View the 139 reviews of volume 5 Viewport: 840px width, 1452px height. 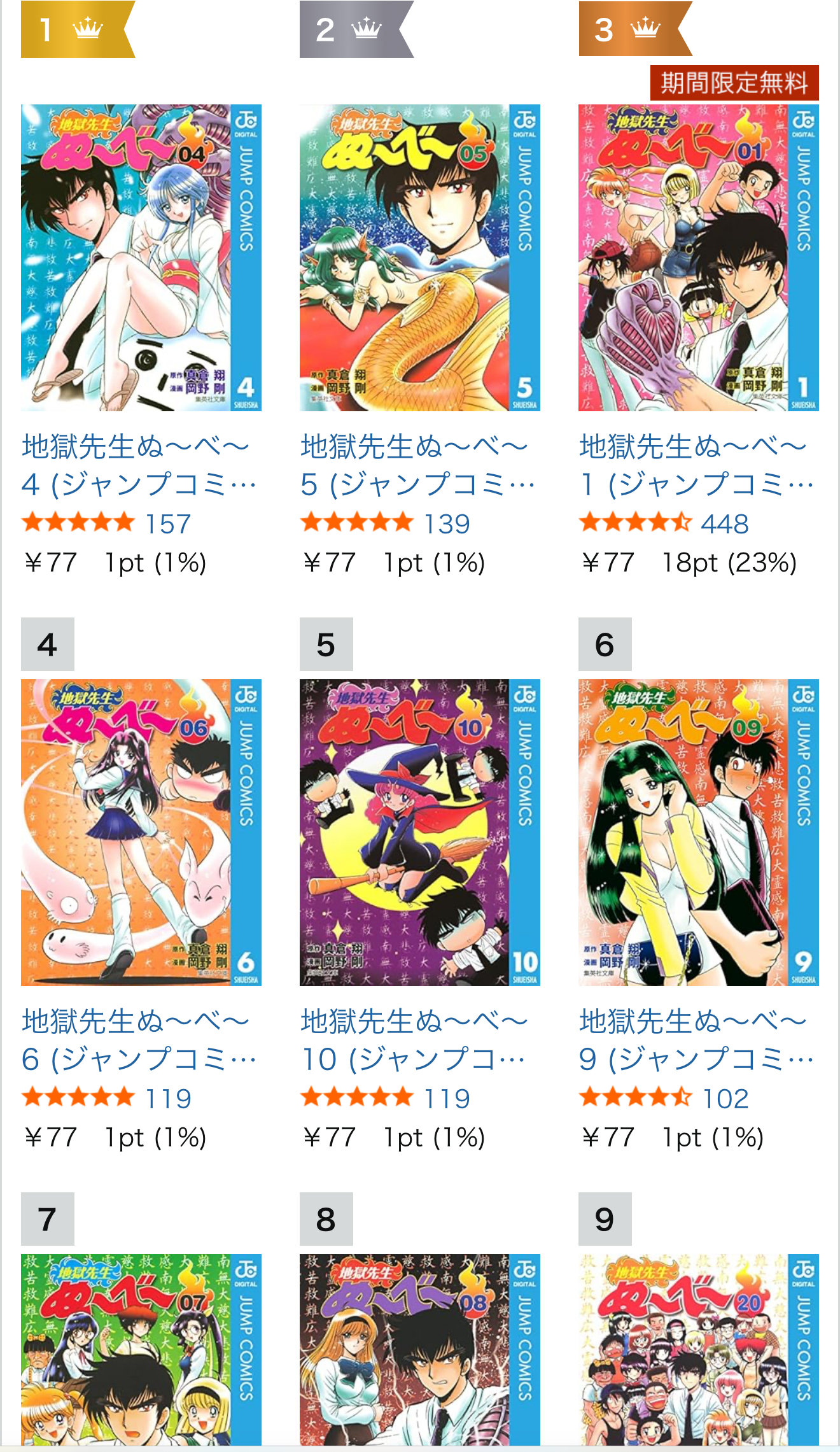[447, 524]
